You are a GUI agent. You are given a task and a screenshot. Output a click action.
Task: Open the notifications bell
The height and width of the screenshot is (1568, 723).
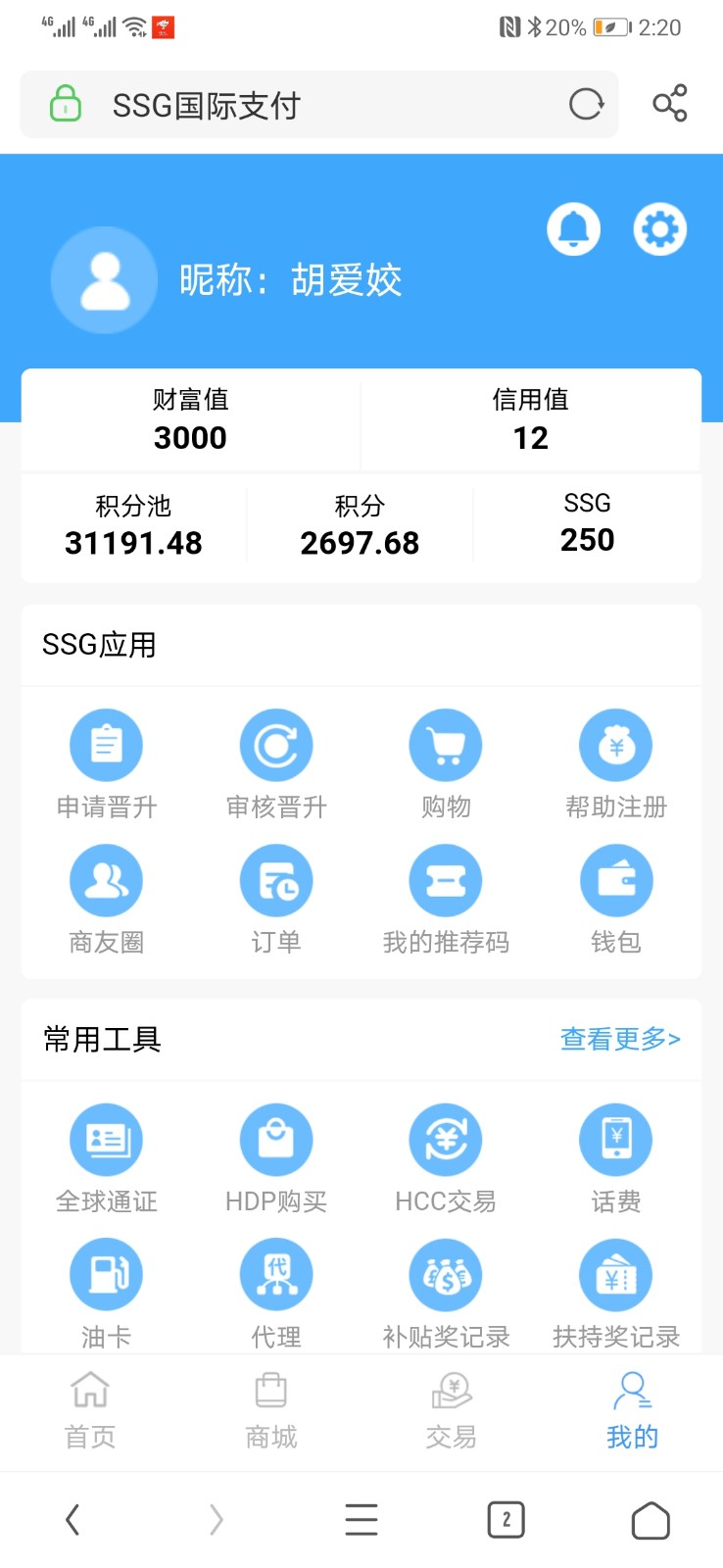(x=573, y=229)
